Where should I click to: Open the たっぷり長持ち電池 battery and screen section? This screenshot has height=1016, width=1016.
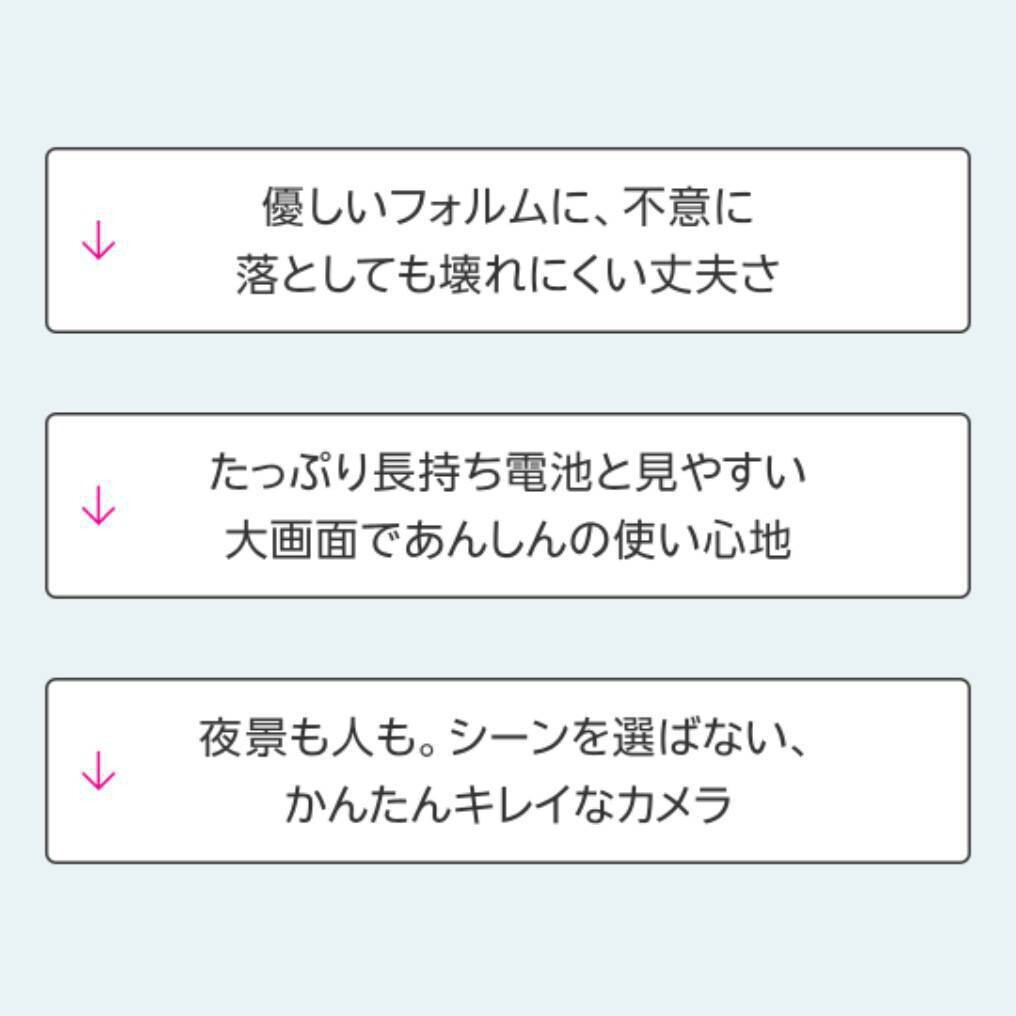[x=507, y=505]
